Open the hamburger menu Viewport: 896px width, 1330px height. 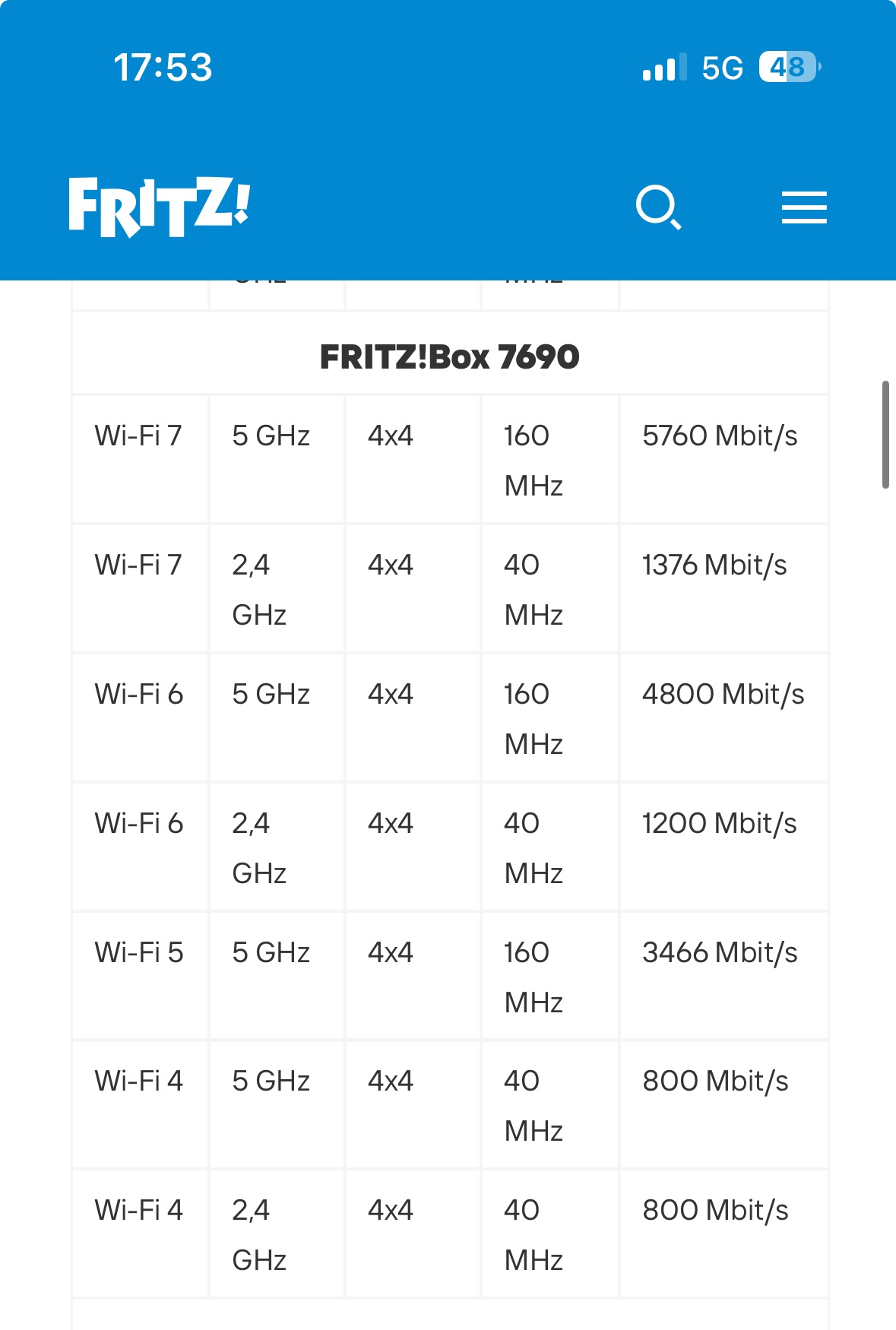coord(804,207)
